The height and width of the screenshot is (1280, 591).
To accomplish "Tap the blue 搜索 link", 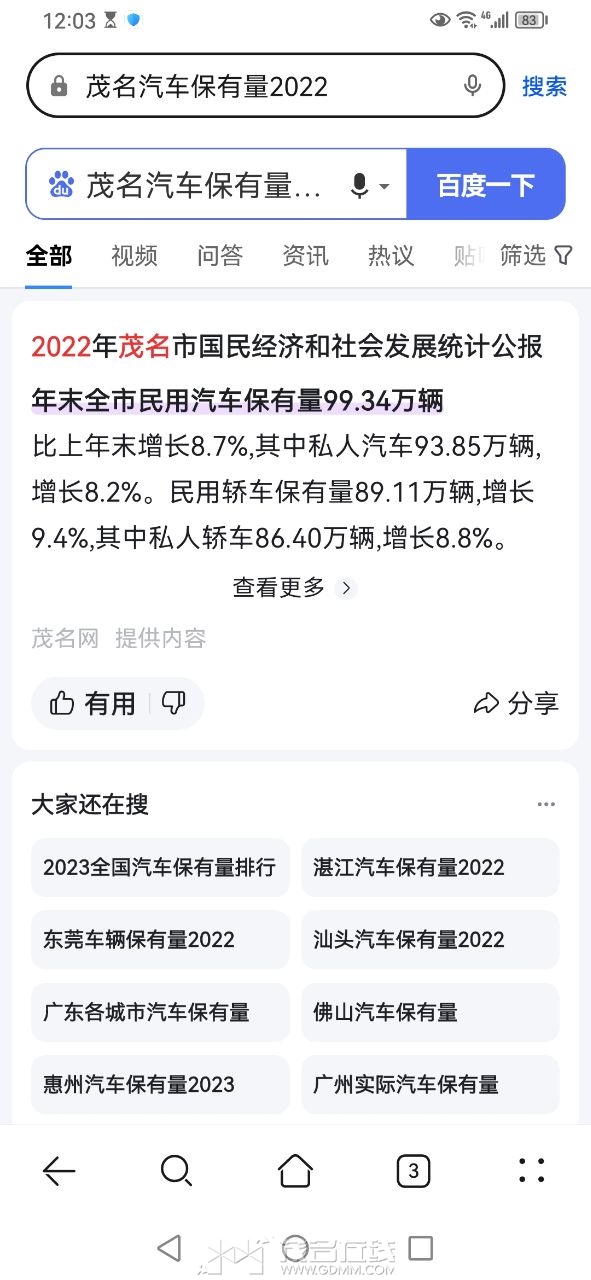I will (x=544, y=86).
